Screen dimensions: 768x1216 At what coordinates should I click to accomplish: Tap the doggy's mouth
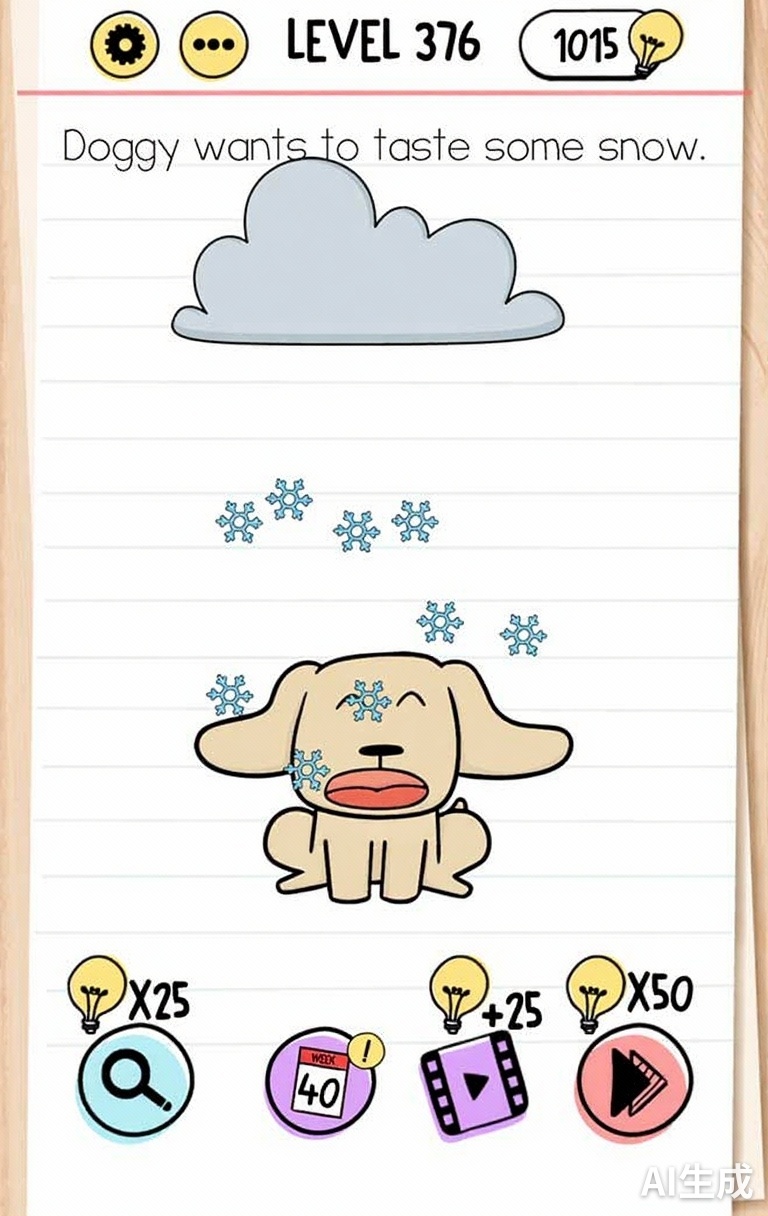[x=377, y=788]
